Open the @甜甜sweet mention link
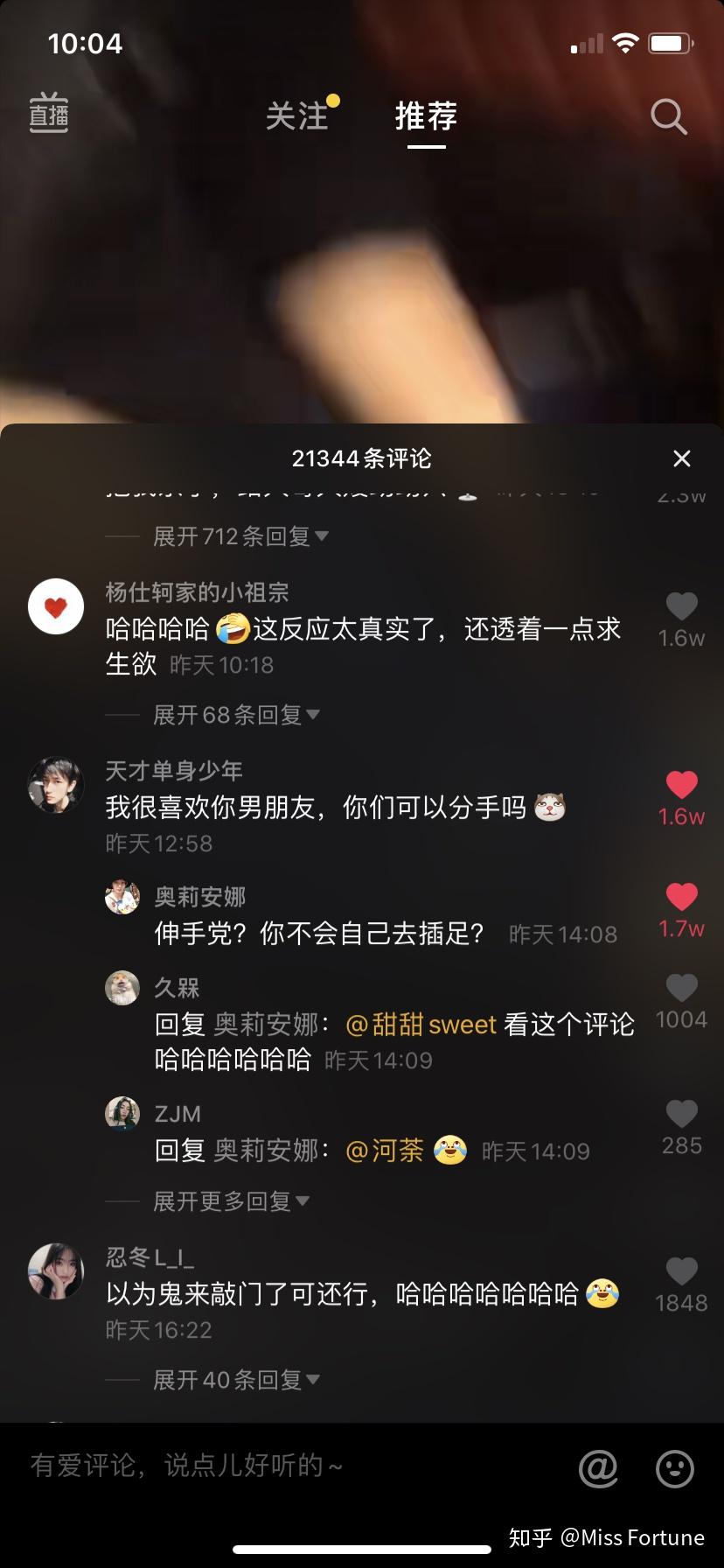 pyautogui.click(x=421, y=1024)
